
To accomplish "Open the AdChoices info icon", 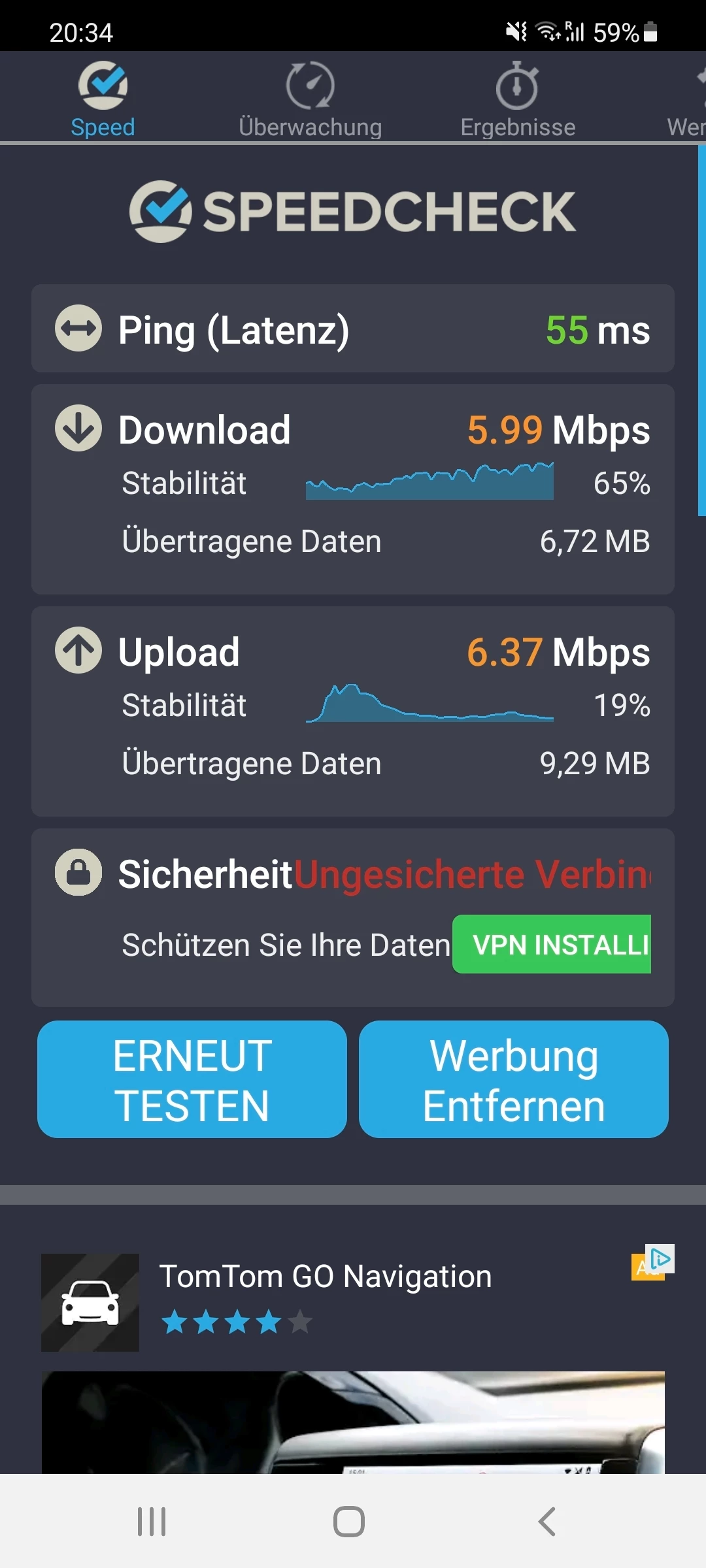I will [660, 1258].
